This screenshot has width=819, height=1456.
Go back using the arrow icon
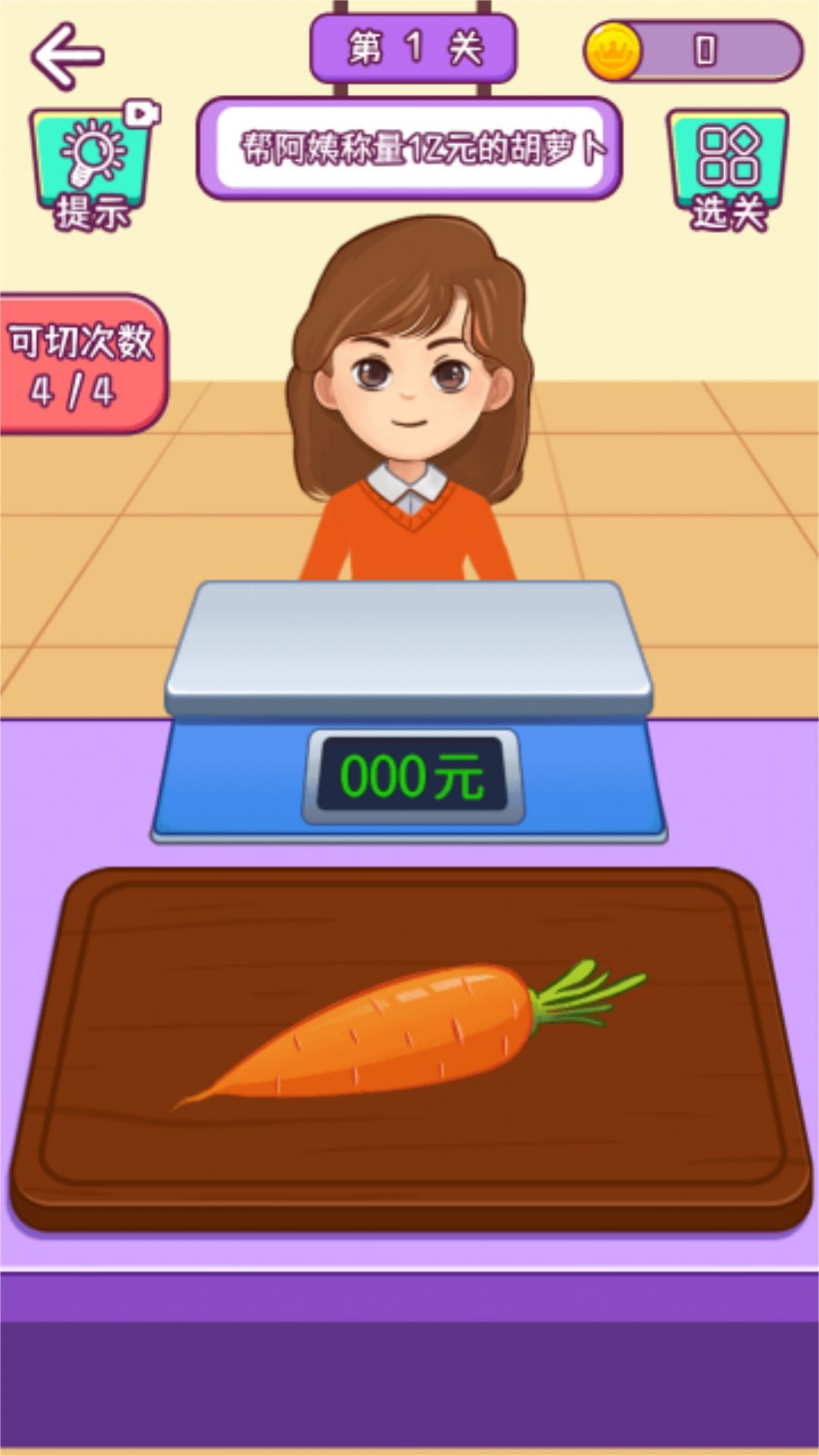tap(67, 55)
